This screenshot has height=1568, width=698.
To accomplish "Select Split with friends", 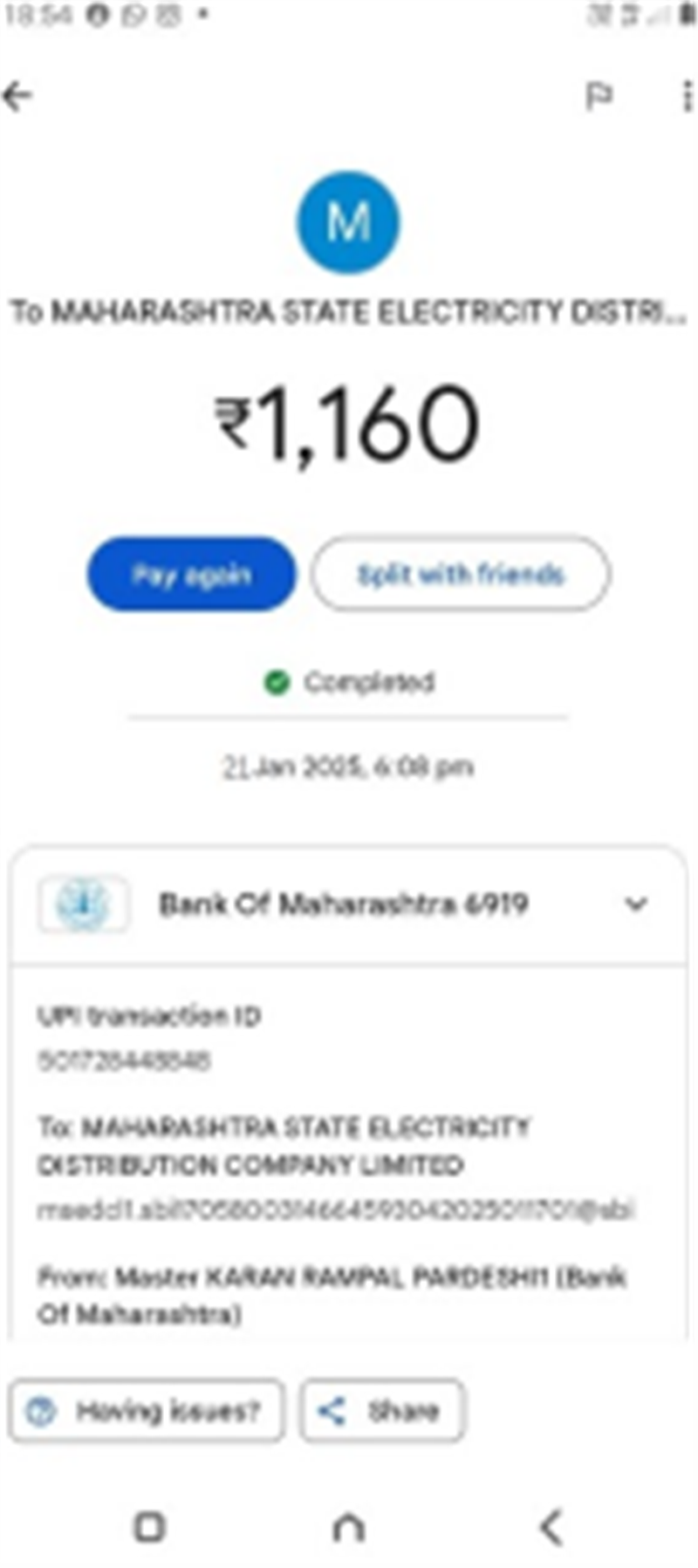I will (461, 574).
